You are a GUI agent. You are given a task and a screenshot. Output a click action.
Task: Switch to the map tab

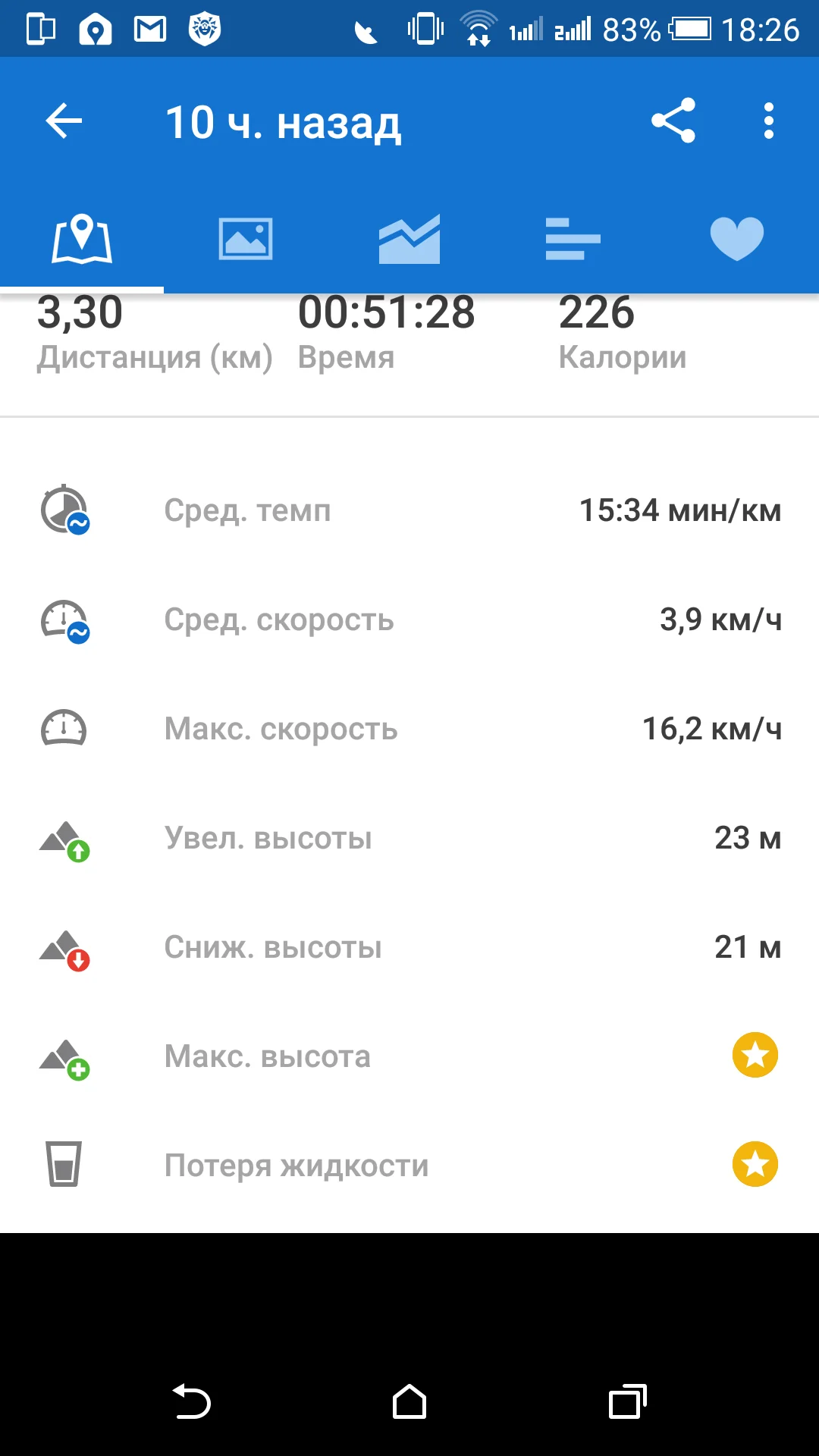82,240
